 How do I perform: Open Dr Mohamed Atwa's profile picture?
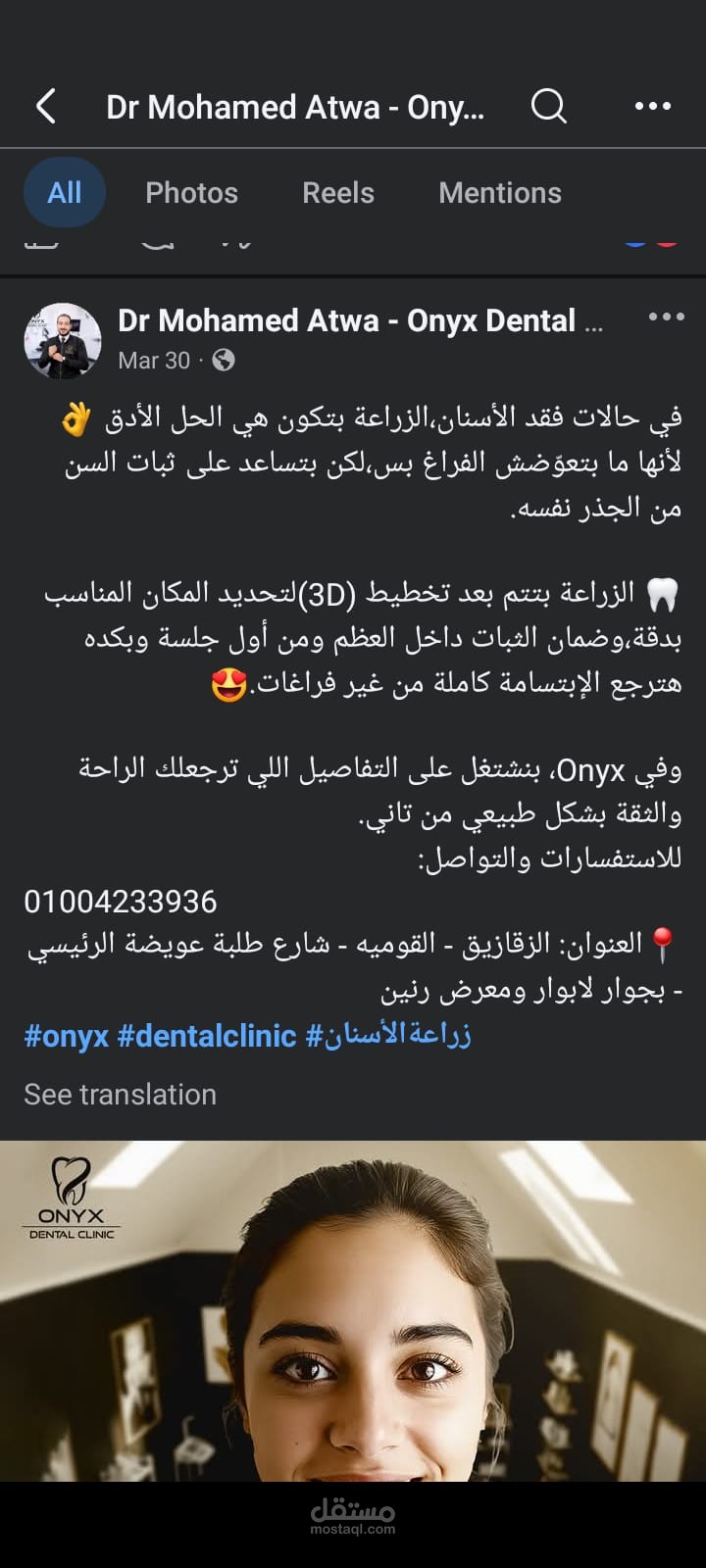(x=63, y=340)
